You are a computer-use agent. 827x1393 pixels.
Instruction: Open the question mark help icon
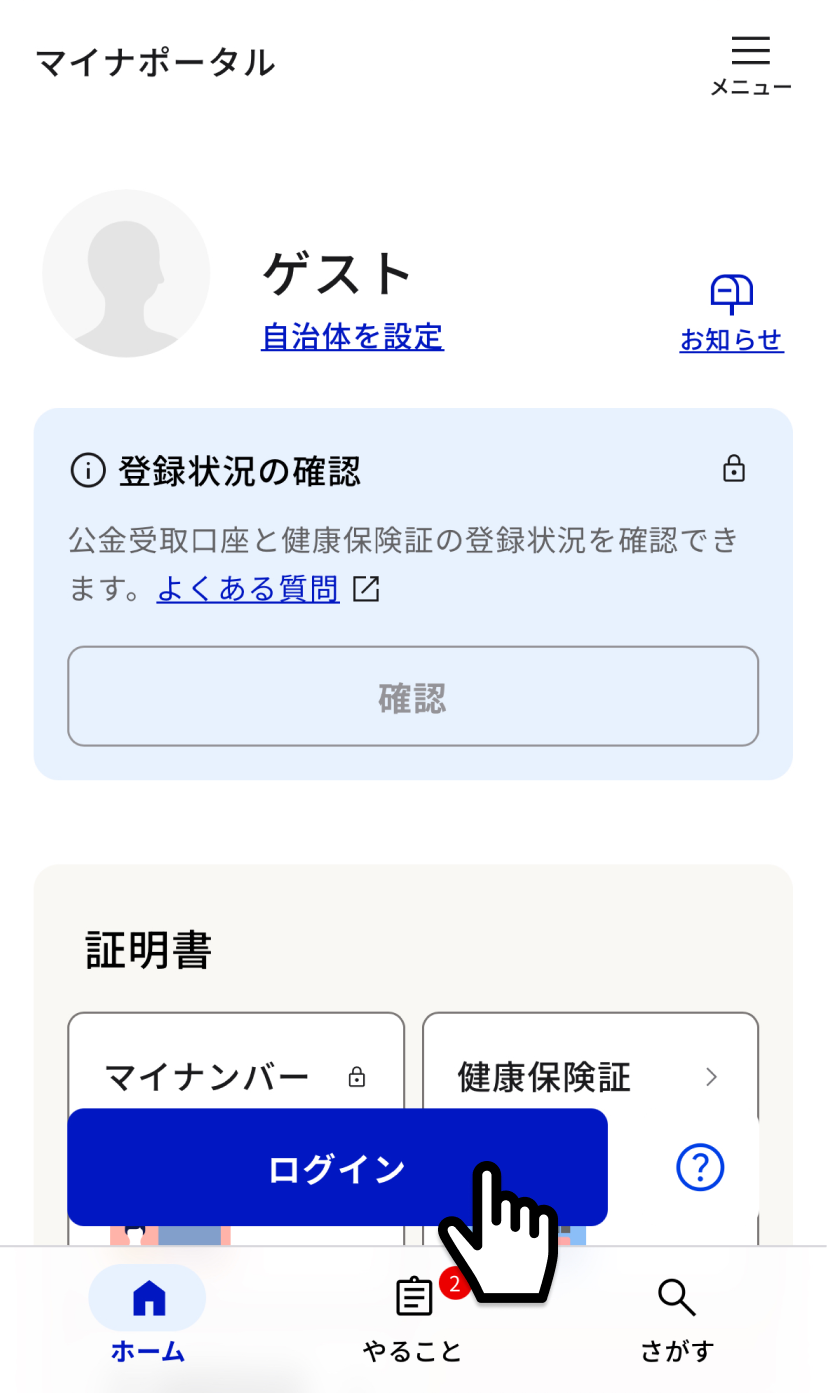[x=700, y=1167]
